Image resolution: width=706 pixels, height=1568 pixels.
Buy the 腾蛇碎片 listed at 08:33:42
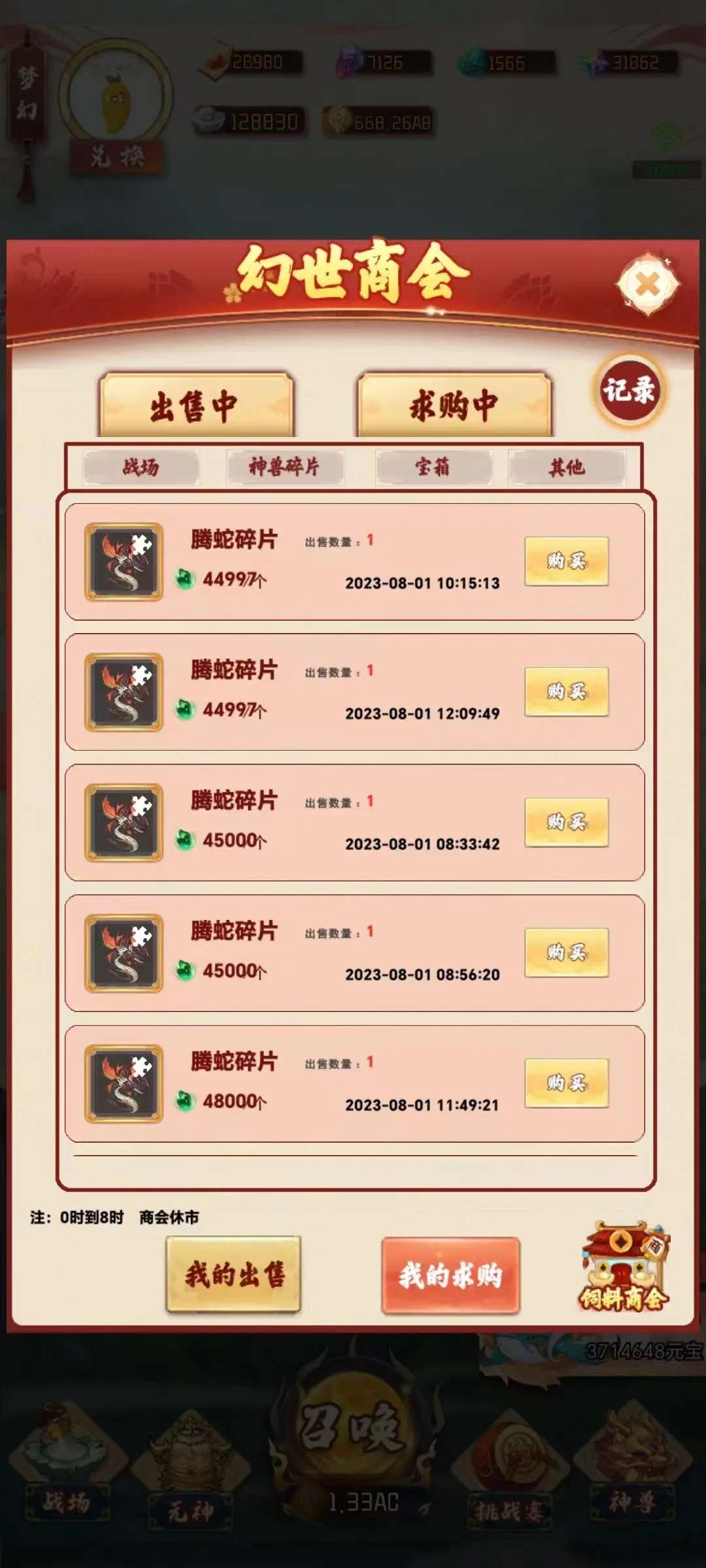tap(566, 822)
